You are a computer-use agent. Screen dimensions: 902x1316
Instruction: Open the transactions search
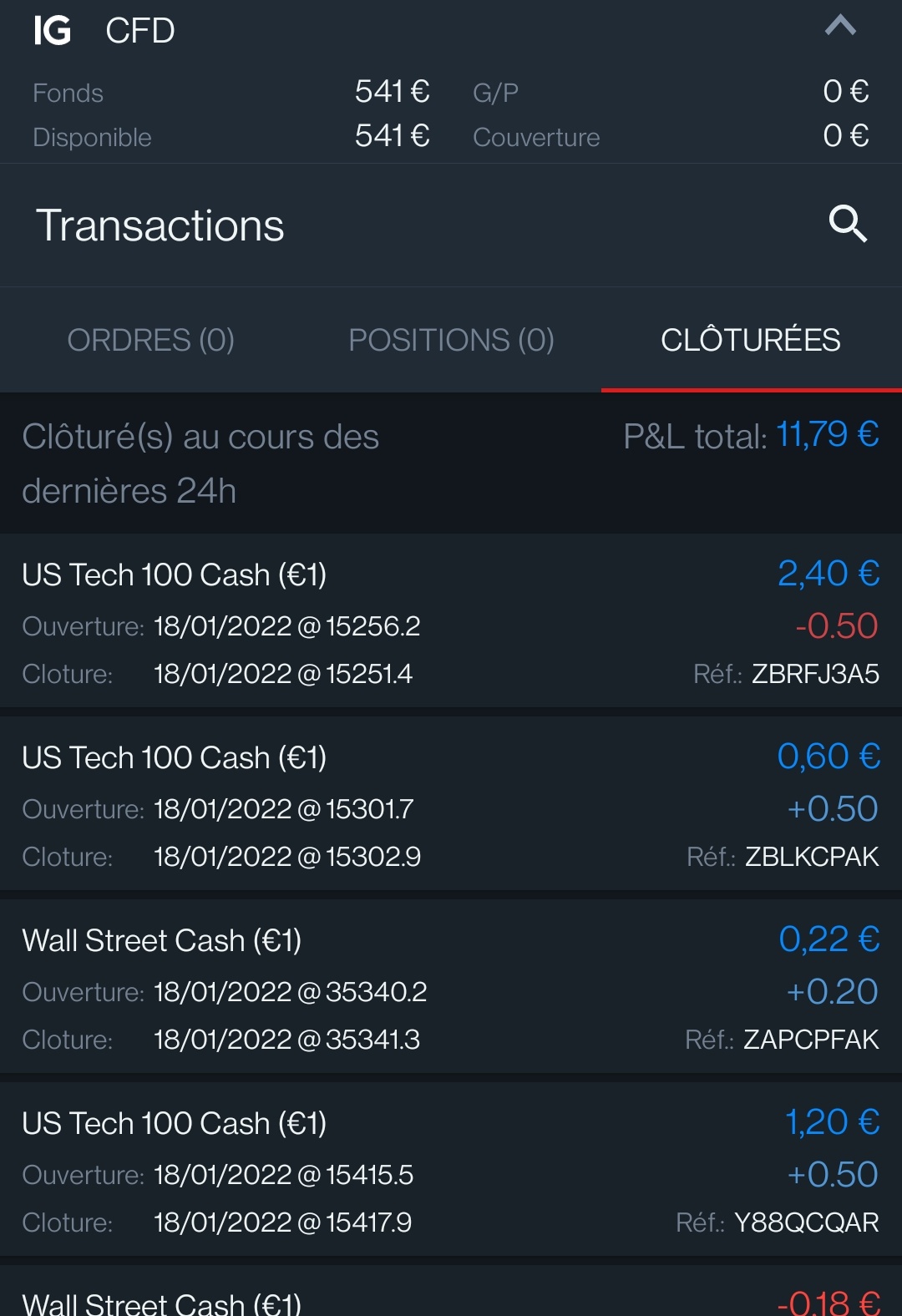848,224
